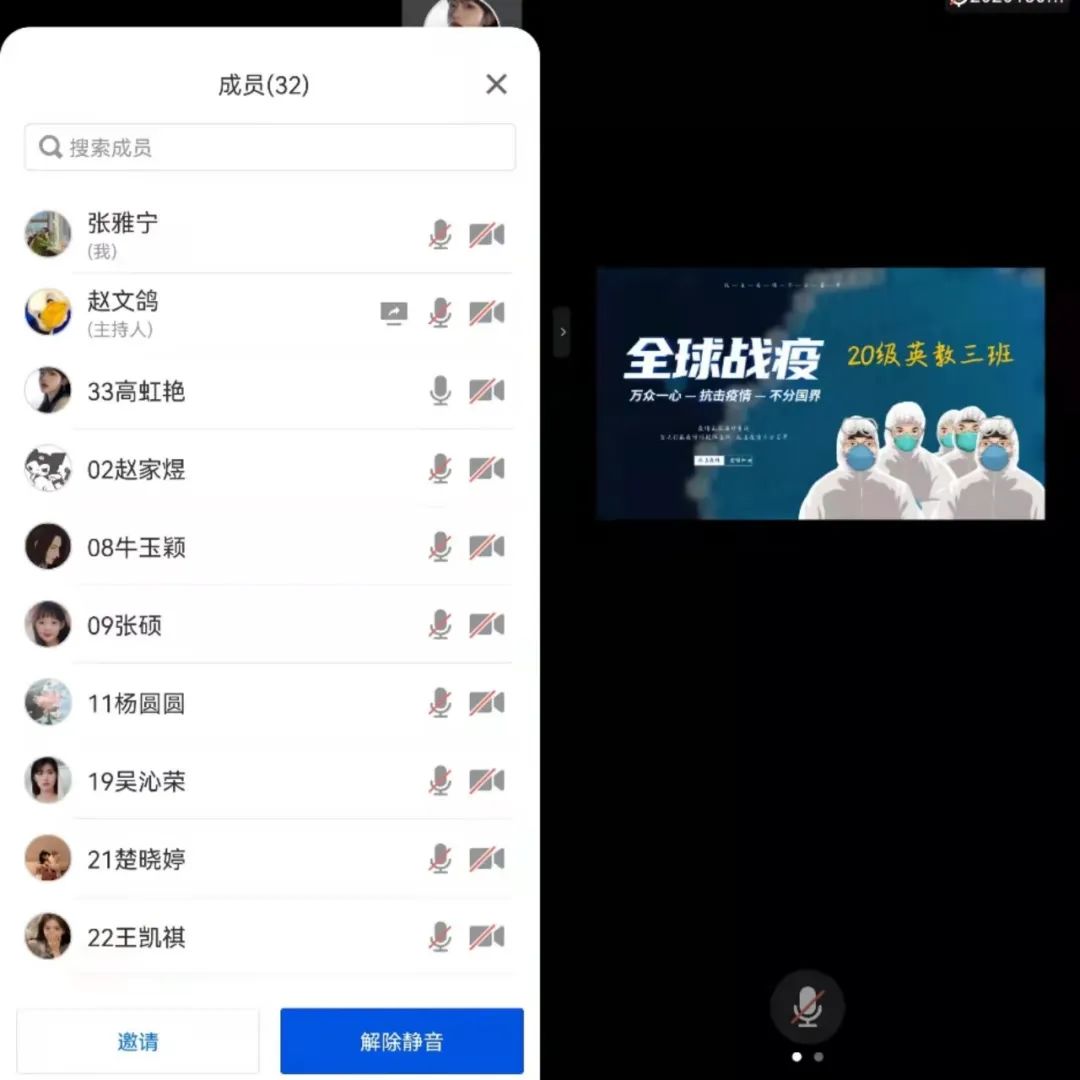The height and width of the screenshot is (1080, 1080).
Task: Open the shared 全球战疫 screen view
Action: 820,393
